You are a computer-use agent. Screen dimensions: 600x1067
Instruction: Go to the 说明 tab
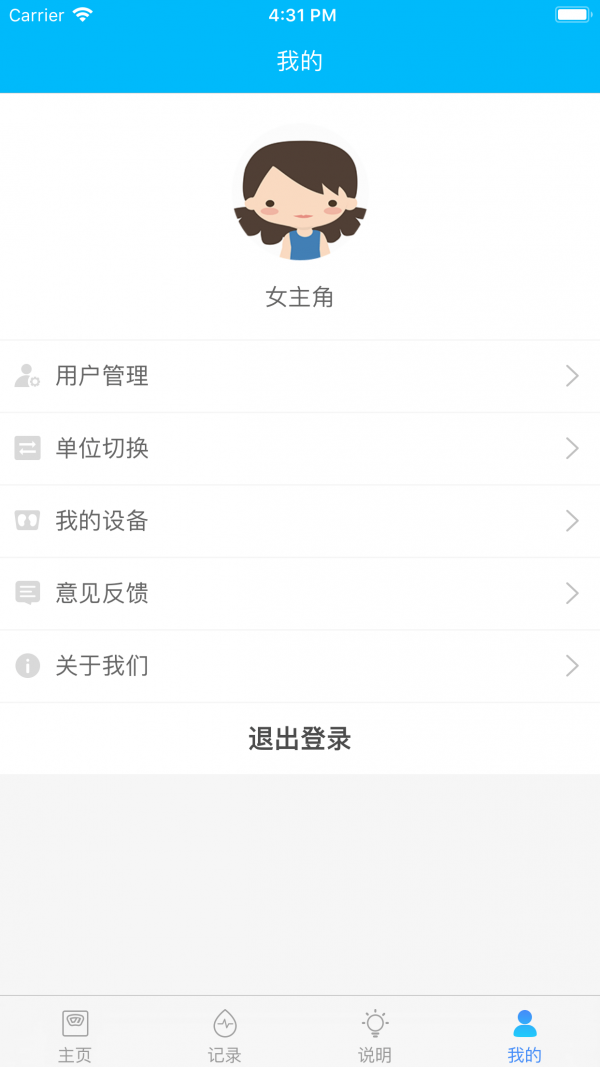[x=375, y=1033]
